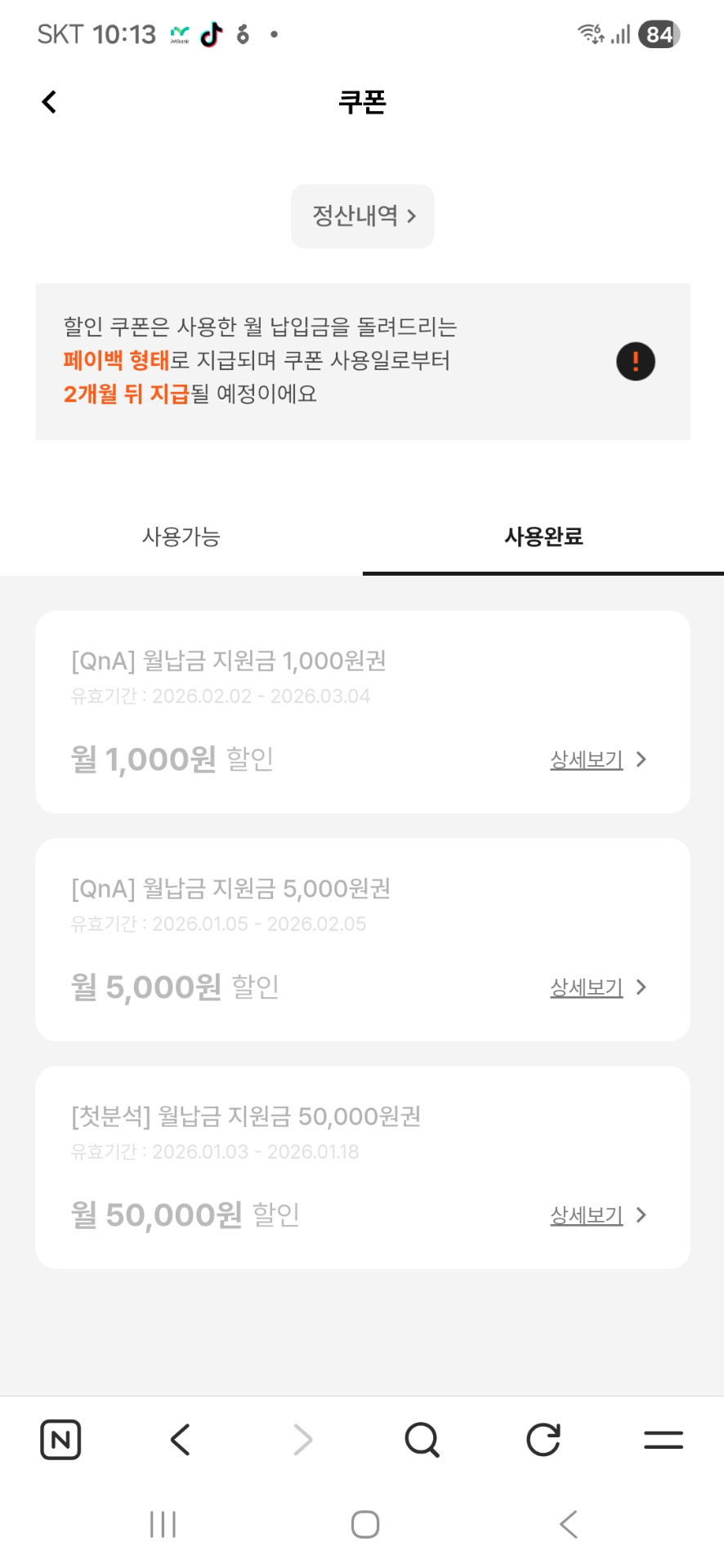Tap the search icon in the browser toolbar
Image resolution: width=724 pixels, height=1568 pixels.
(422, 1440)
